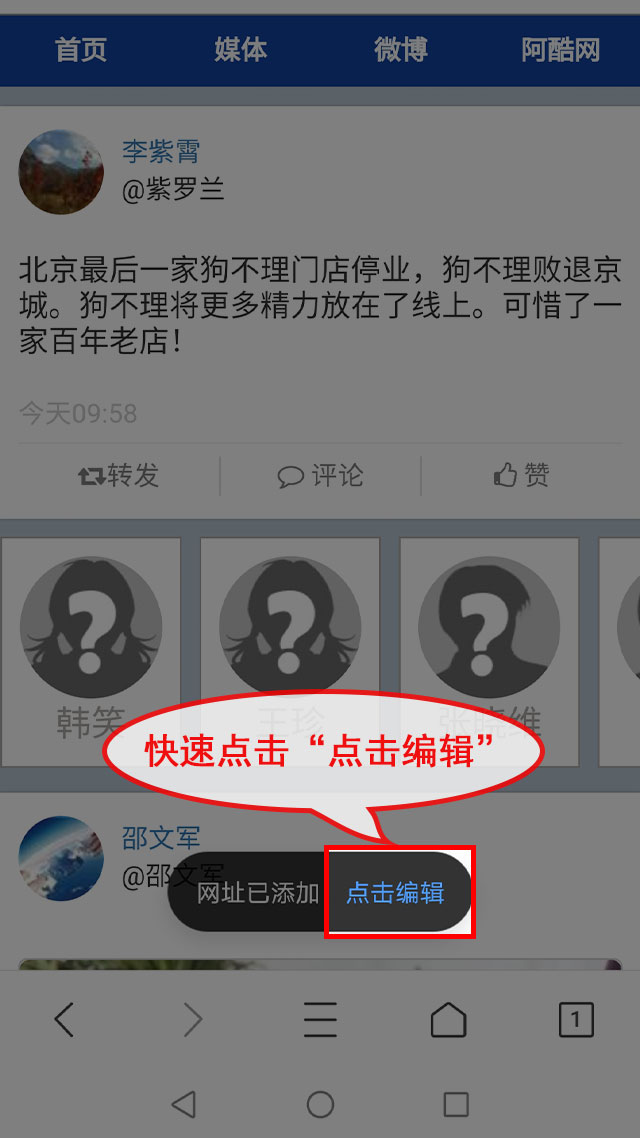This screenshot has width=640, height=1138.
Task: Go to the browser home page
Action: [448, 1020]
